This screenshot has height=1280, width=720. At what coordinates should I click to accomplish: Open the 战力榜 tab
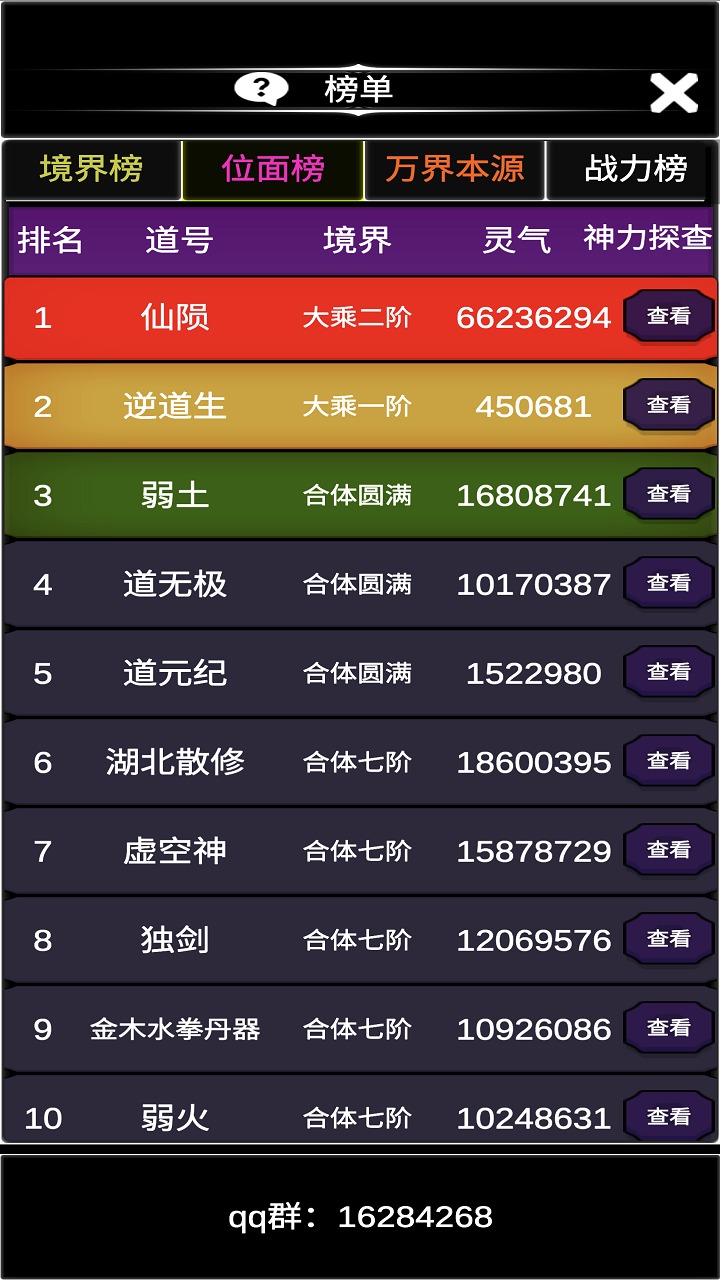click(635, 169)
